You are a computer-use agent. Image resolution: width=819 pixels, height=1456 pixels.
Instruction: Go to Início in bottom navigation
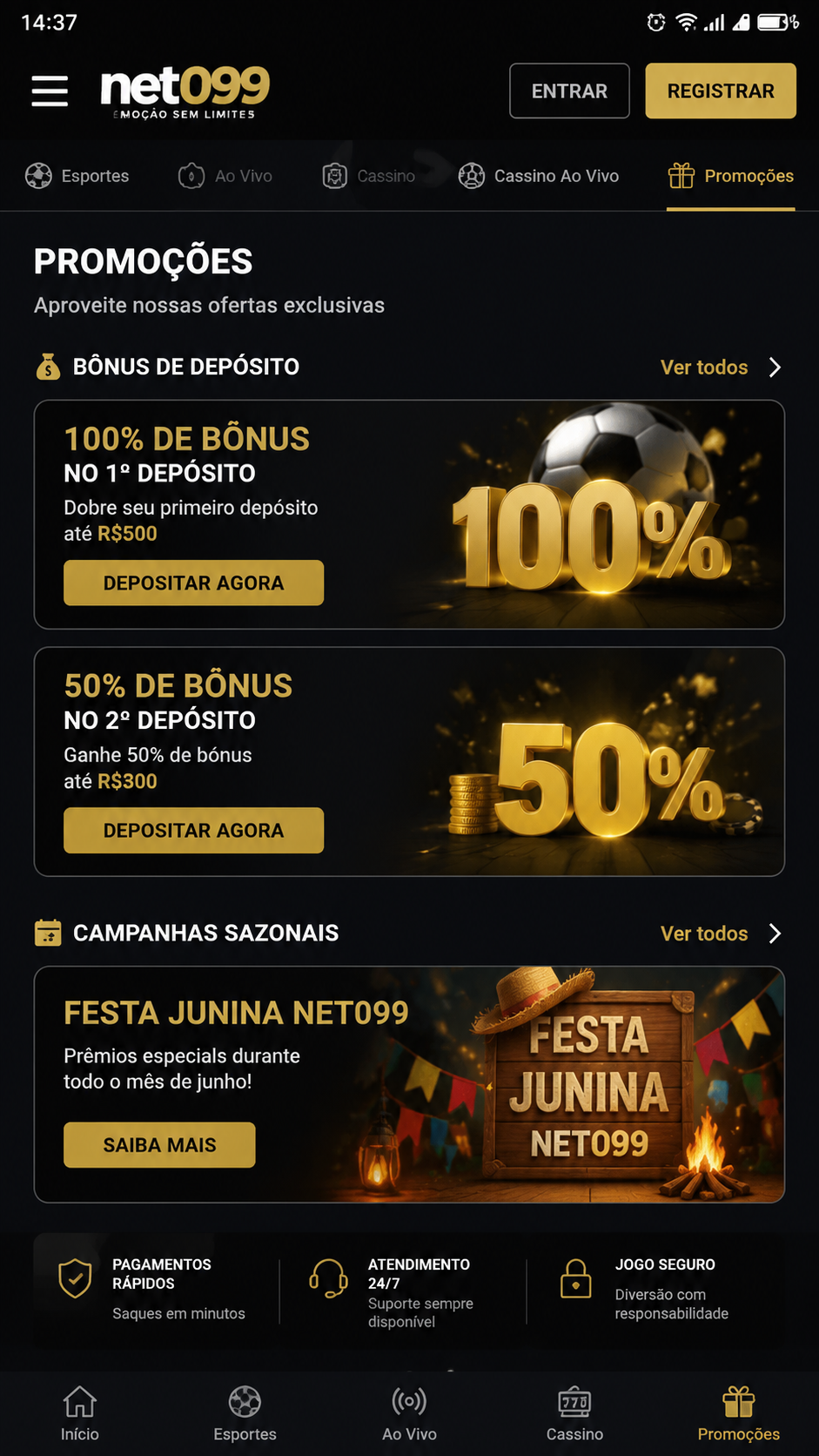point(80,1413)
